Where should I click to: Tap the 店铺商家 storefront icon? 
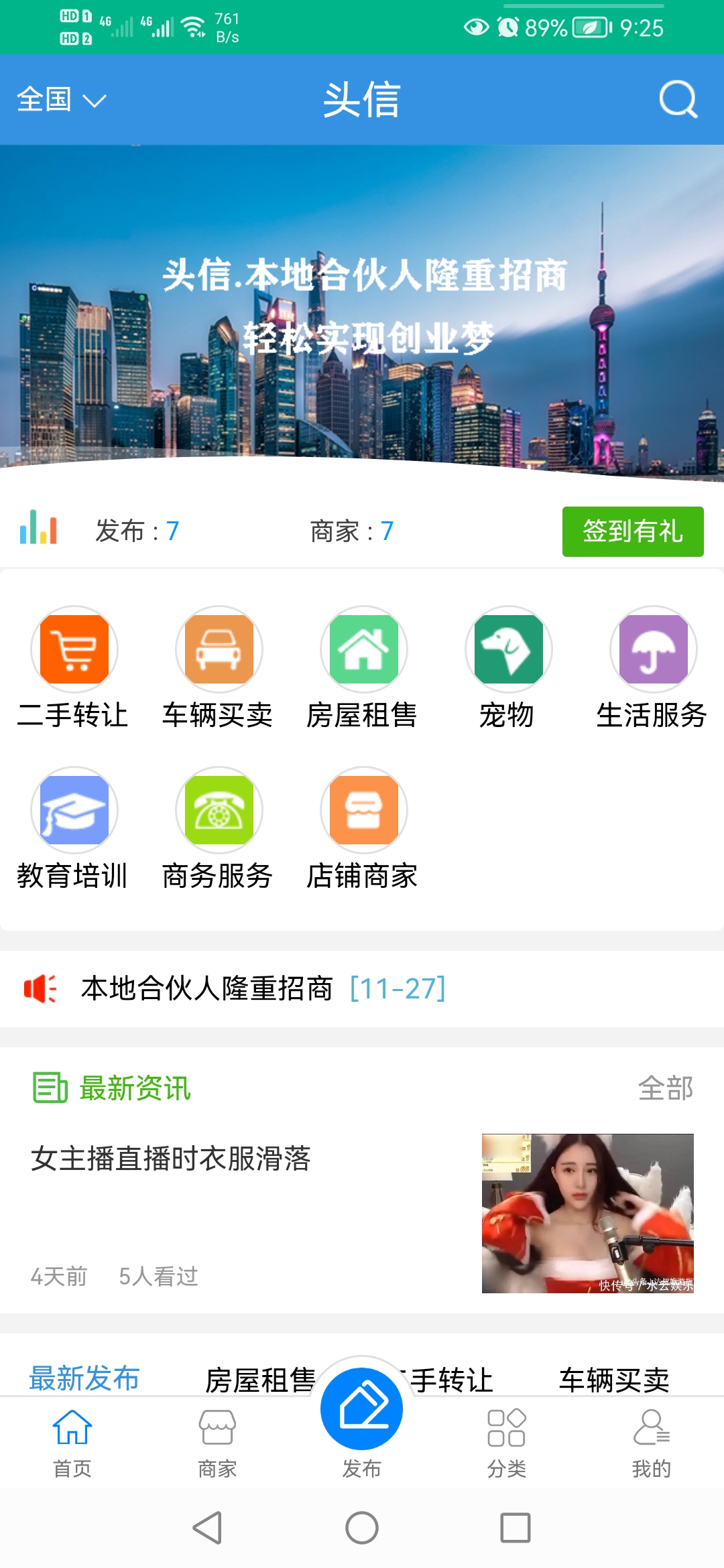pyautogui.click(x=363, y=809)
